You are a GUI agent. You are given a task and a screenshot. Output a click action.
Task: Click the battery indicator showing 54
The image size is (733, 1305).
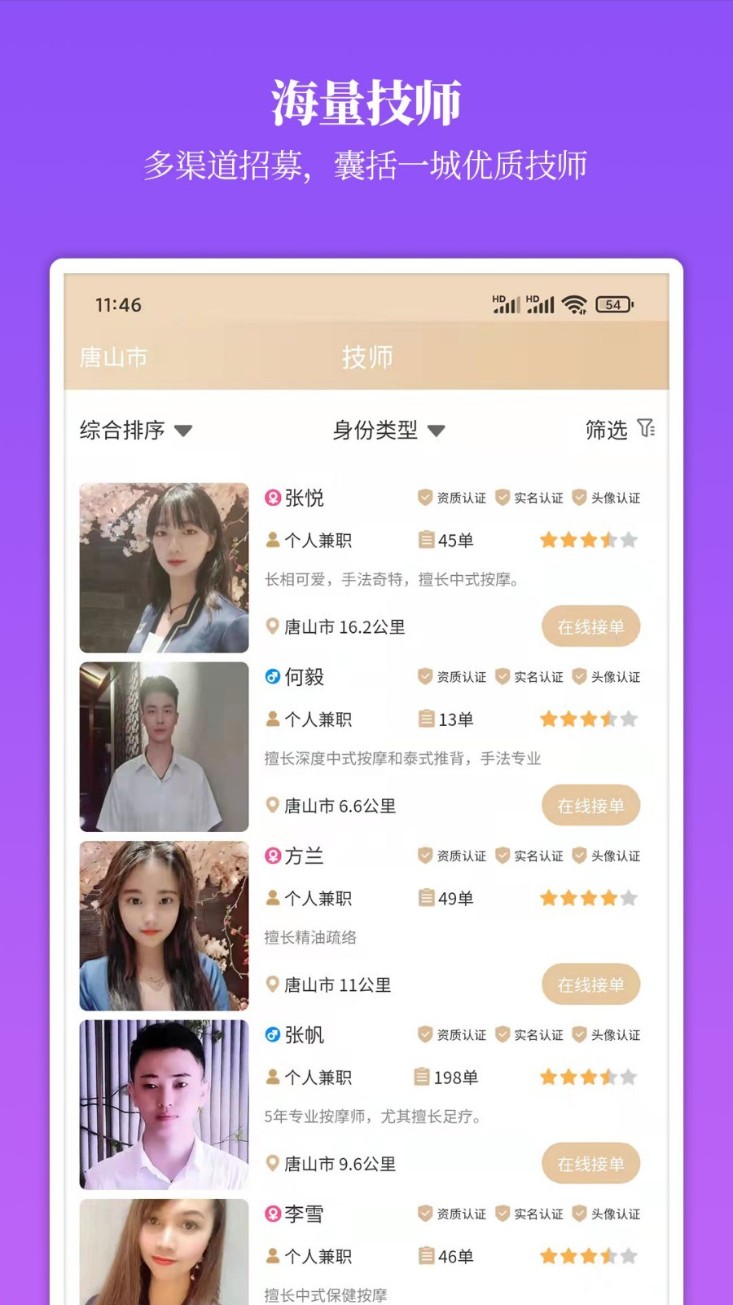(x=613, y=304)
